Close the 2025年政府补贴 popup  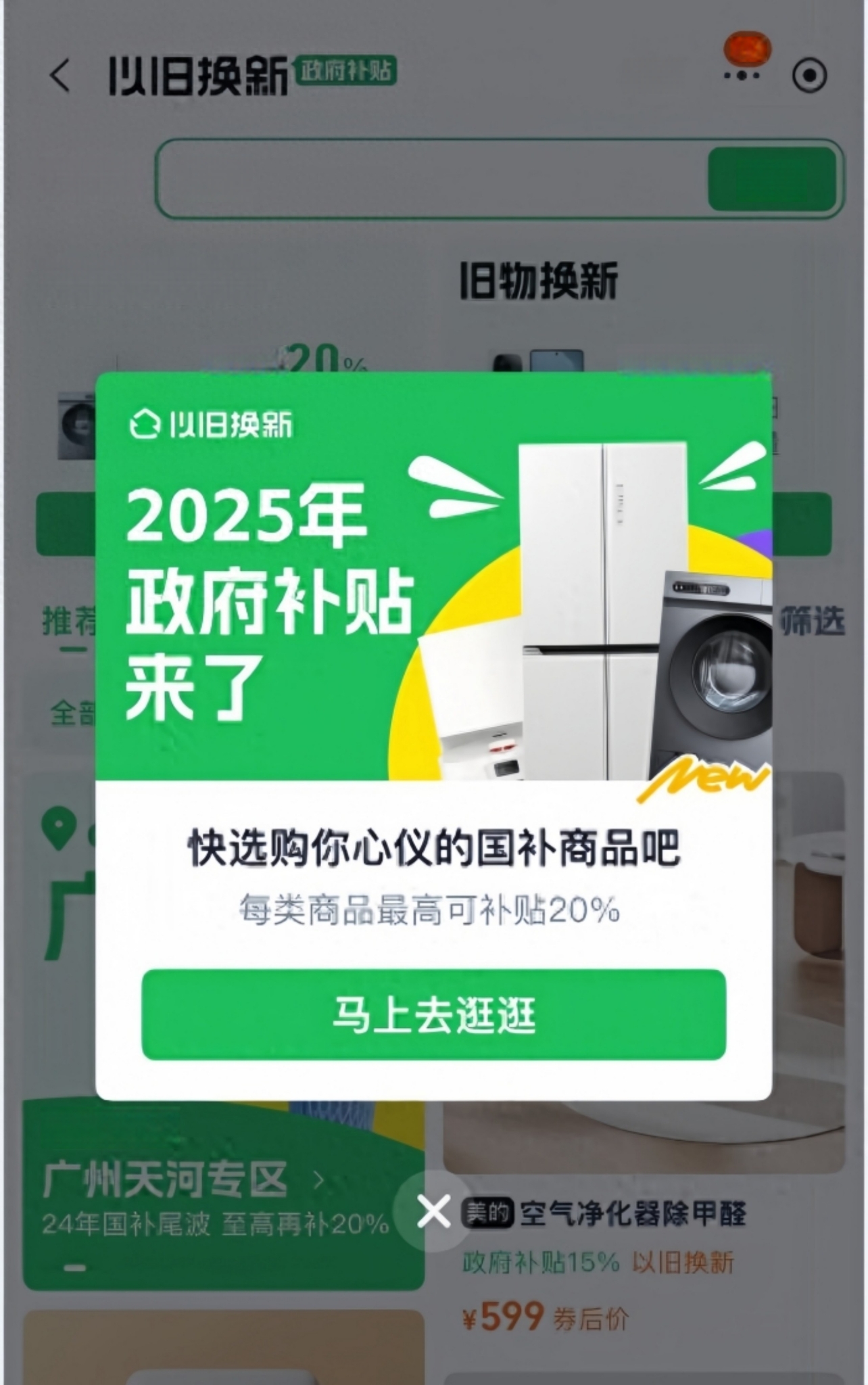[433, 1211]
